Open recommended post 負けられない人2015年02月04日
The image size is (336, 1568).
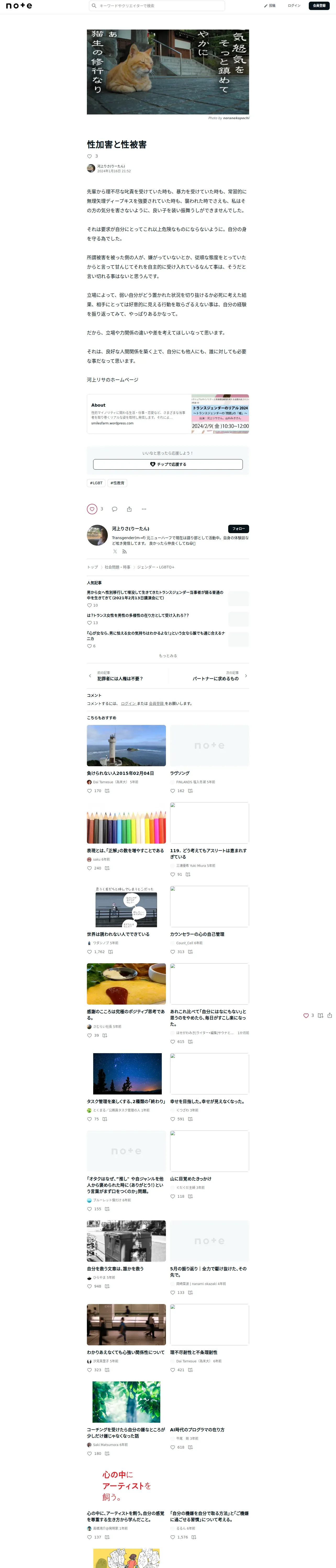coord(120,773)
